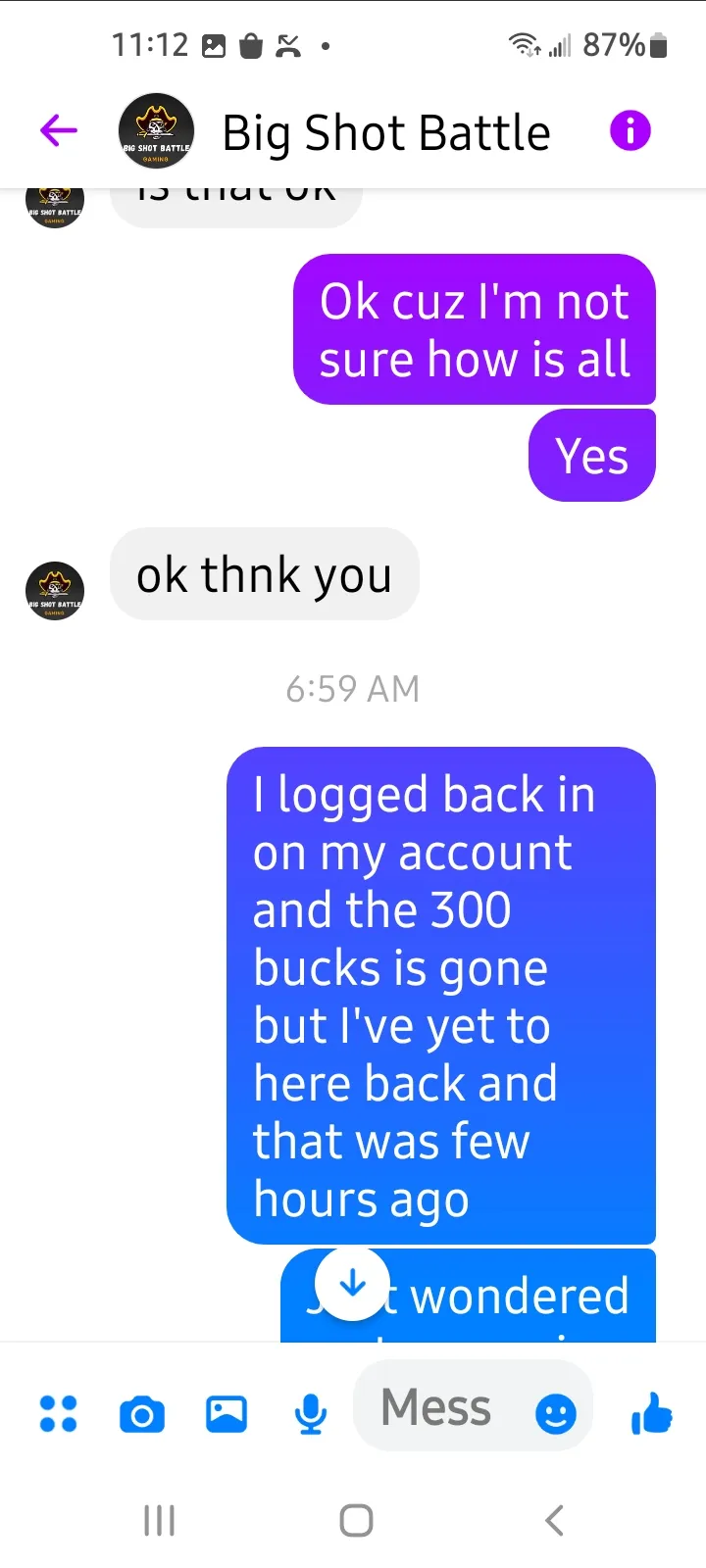706x1568 pixels.
Task: Jump to latest message with down arrow
Action: tap(352, 1283)
